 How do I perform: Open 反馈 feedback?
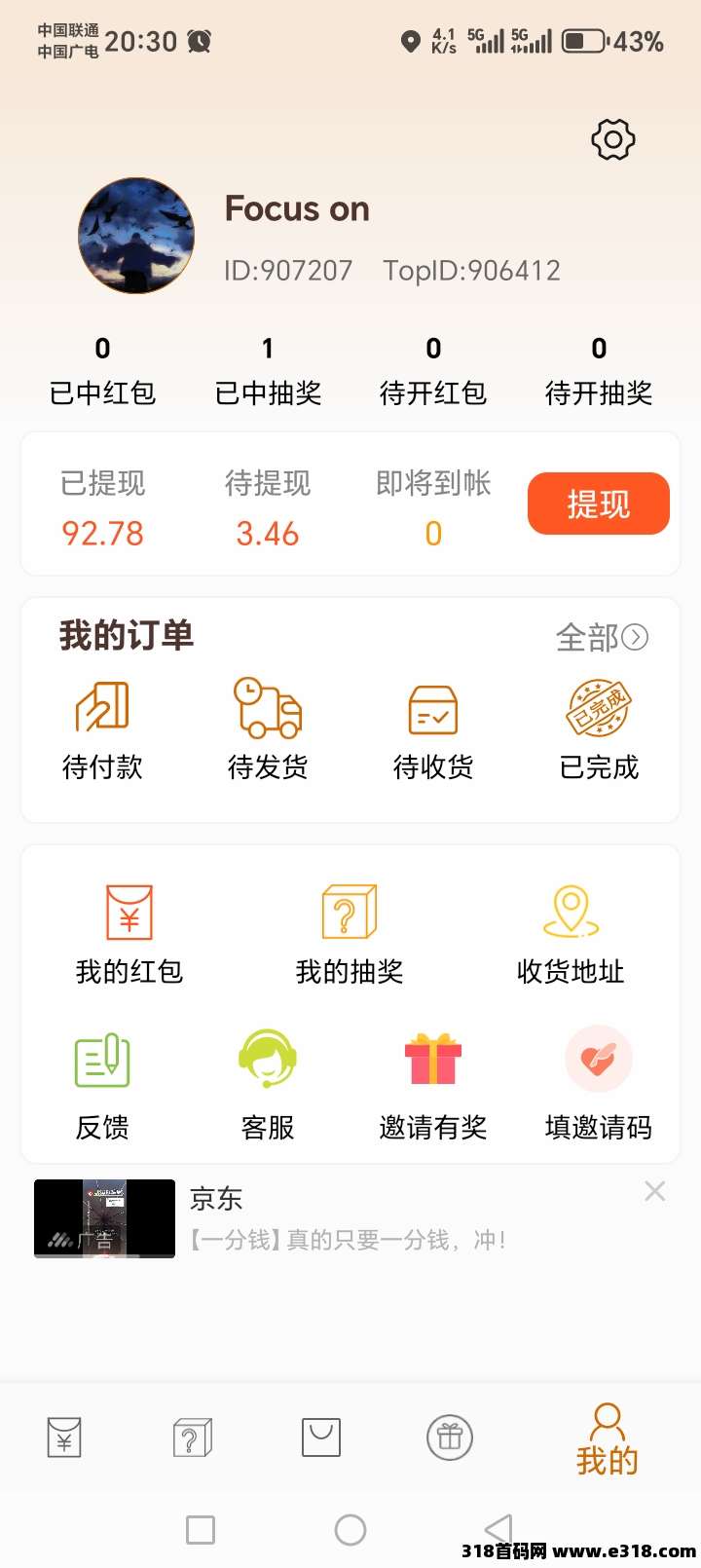[102, 1085]
